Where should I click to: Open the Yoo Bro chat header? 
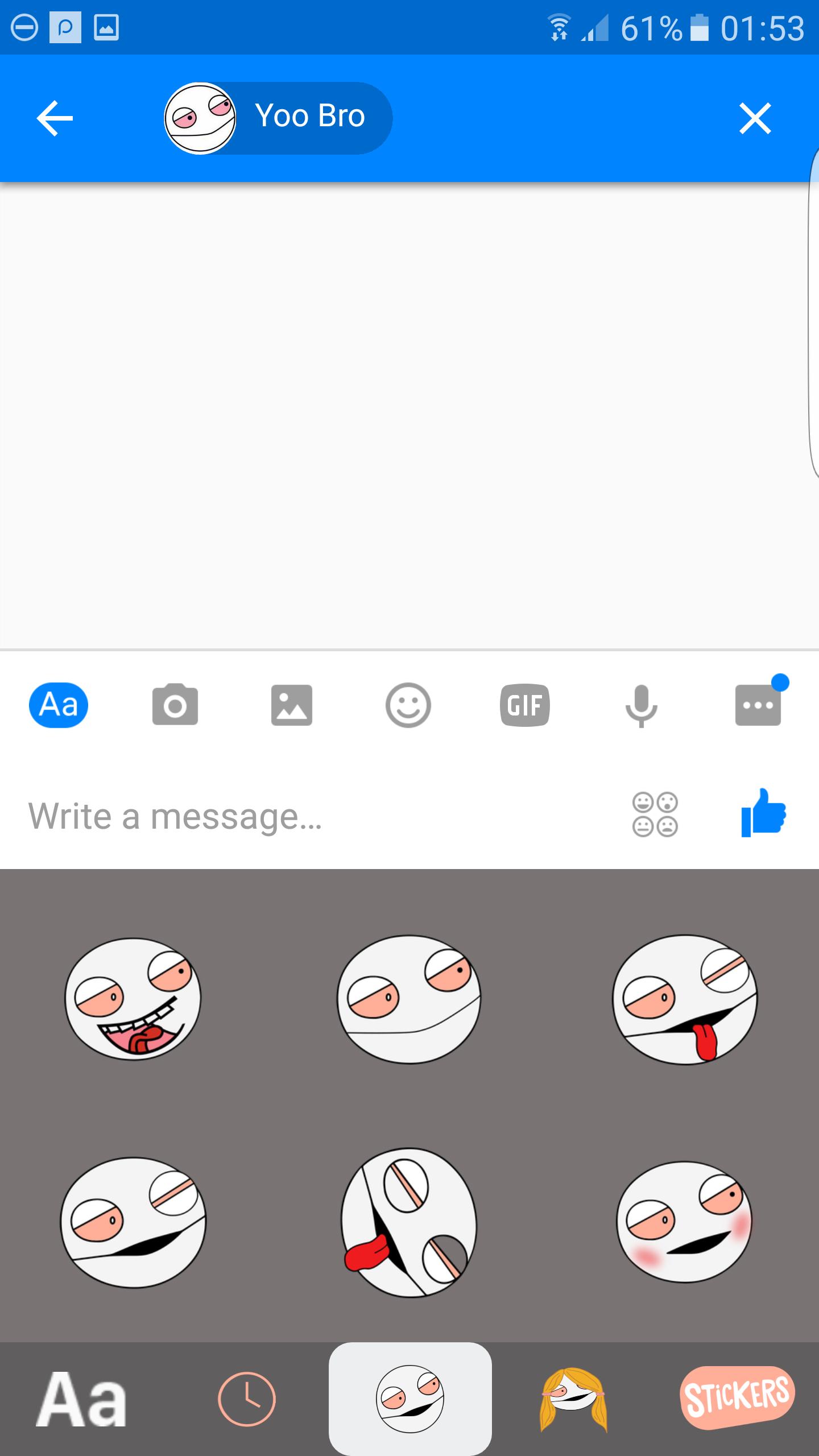coord(279,118)
